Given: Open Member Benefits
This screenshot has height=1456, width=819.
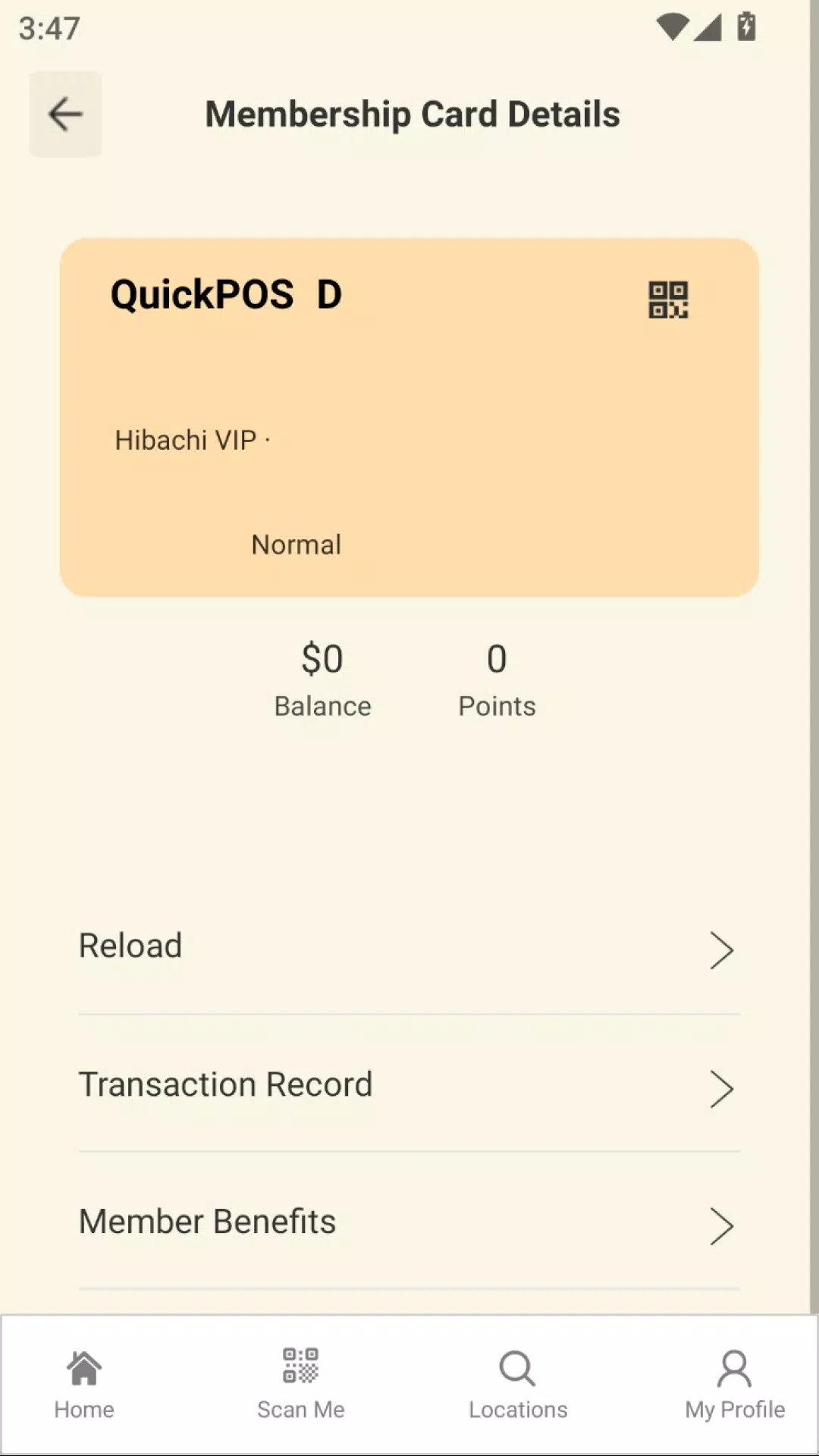Looking at the screenshot, I should pos(409,1223).
